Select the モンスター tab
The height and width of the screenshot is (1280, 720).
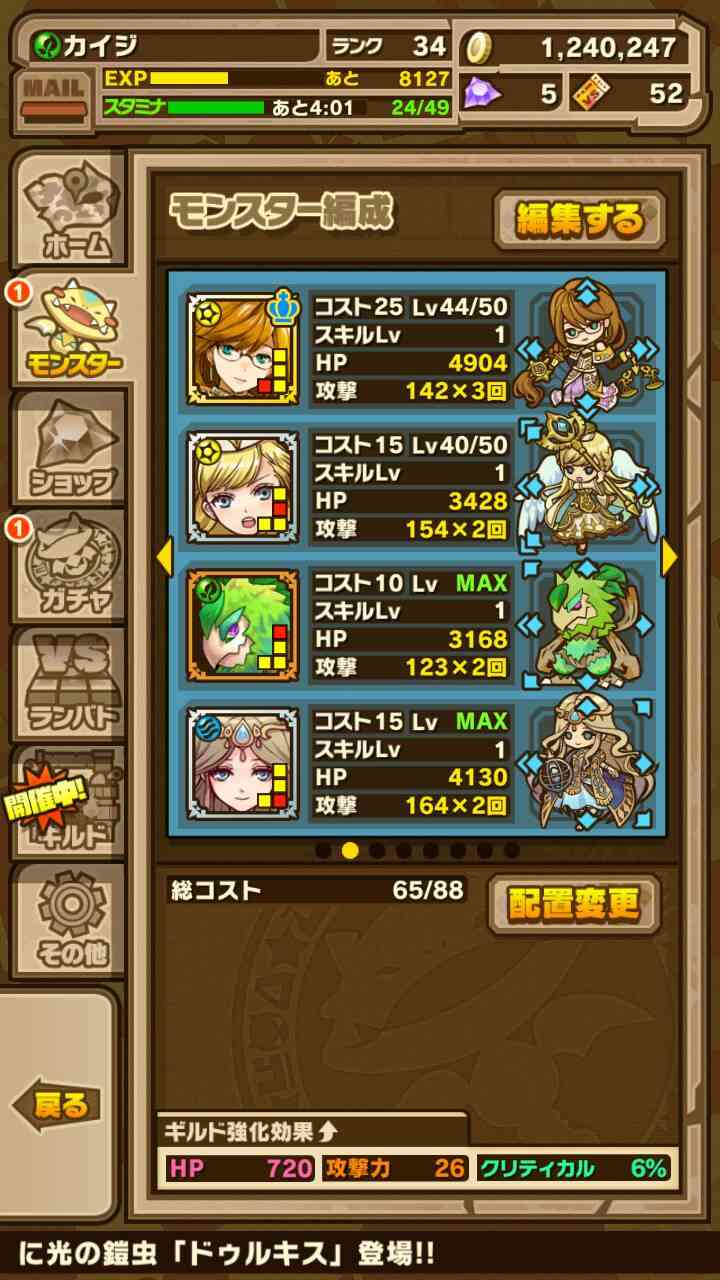point(69,328)
